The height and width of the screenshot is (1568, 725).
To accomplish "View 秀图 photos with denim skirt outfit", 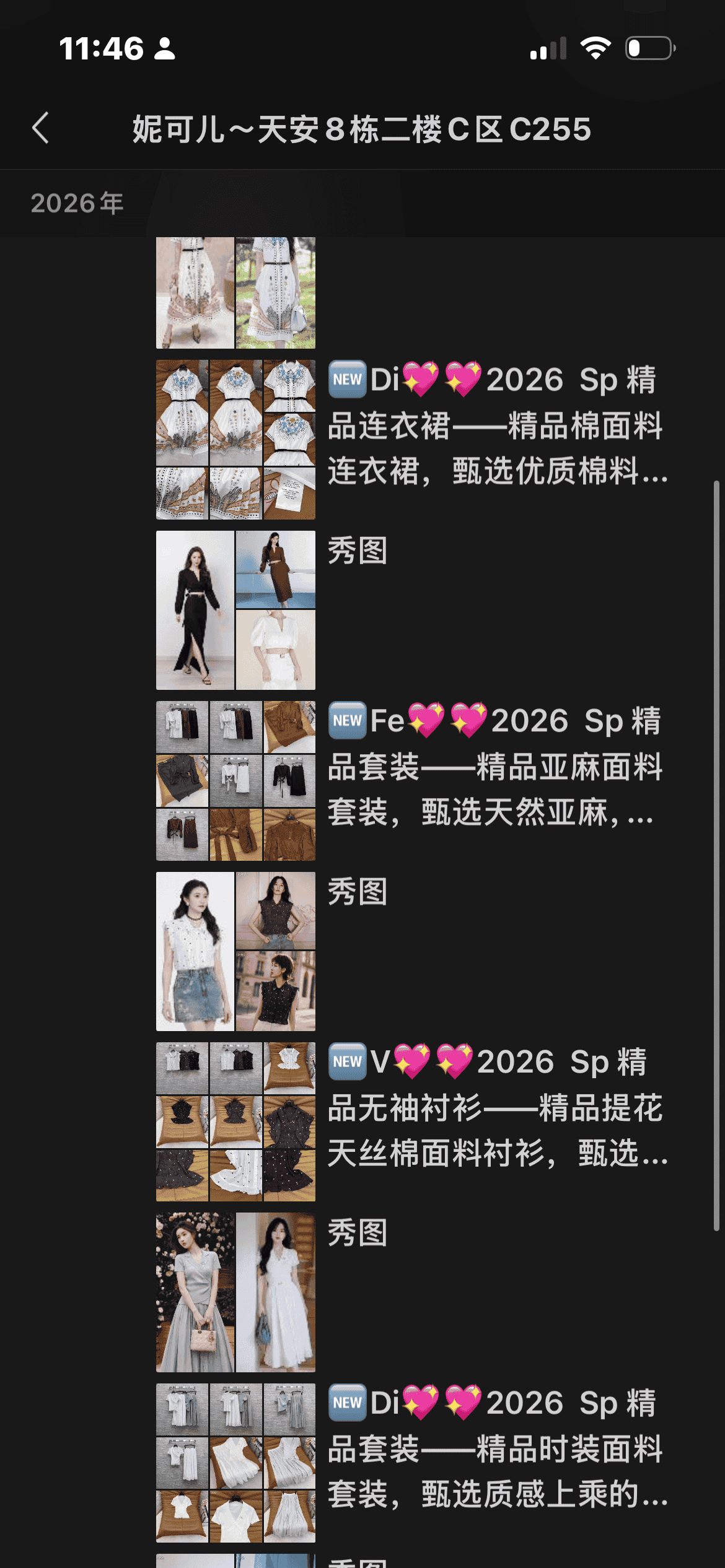I will 235,951.
